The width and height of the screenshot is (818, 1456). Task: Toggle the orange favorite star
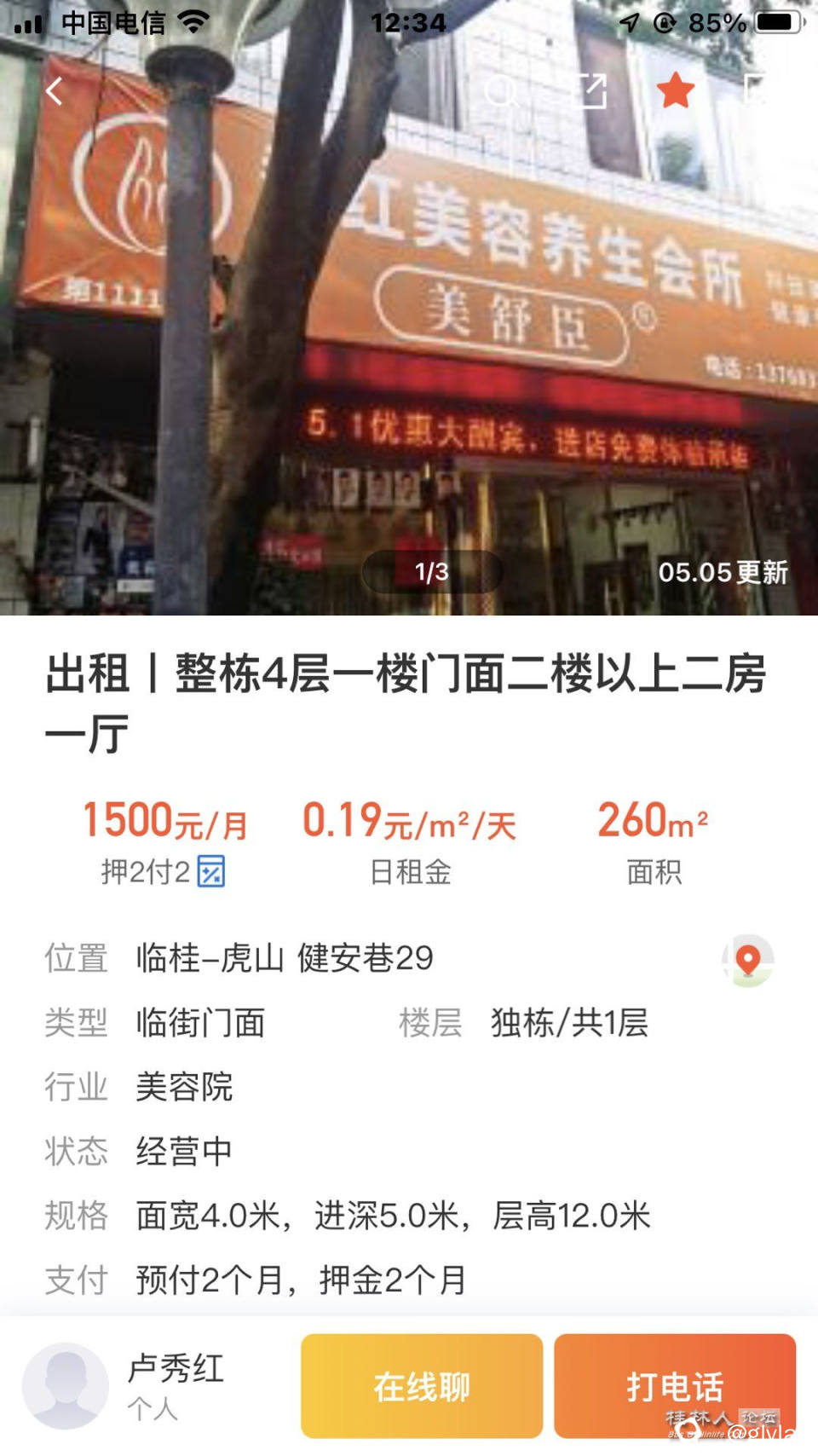[x=676, y=90]
